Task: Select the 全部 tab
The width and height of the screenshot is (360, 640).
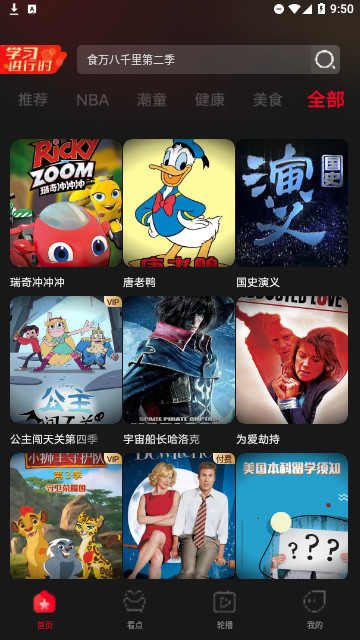Action: point(326,100)
